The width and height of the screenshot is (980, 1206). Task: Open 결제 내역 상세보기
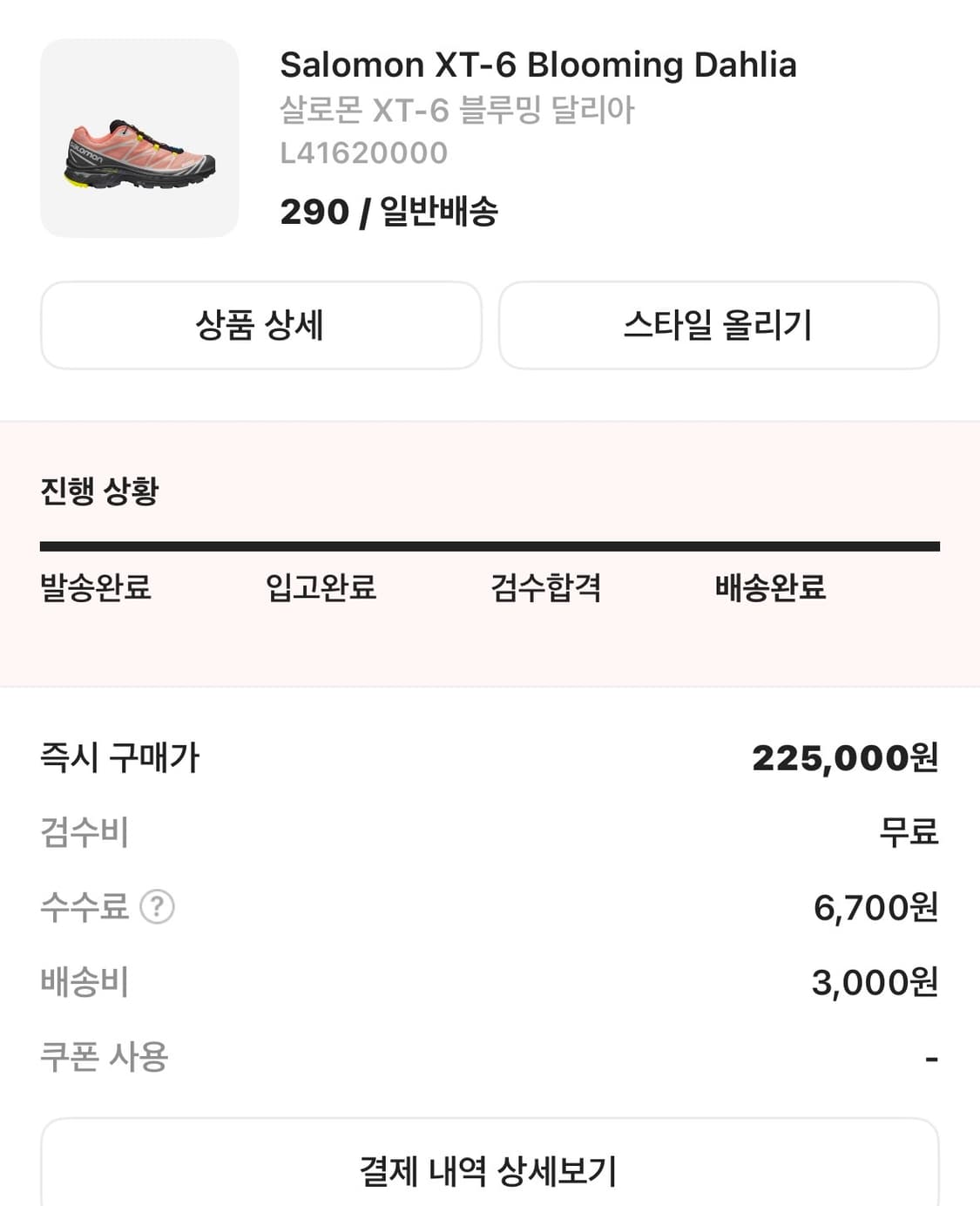coord(490,1172)
